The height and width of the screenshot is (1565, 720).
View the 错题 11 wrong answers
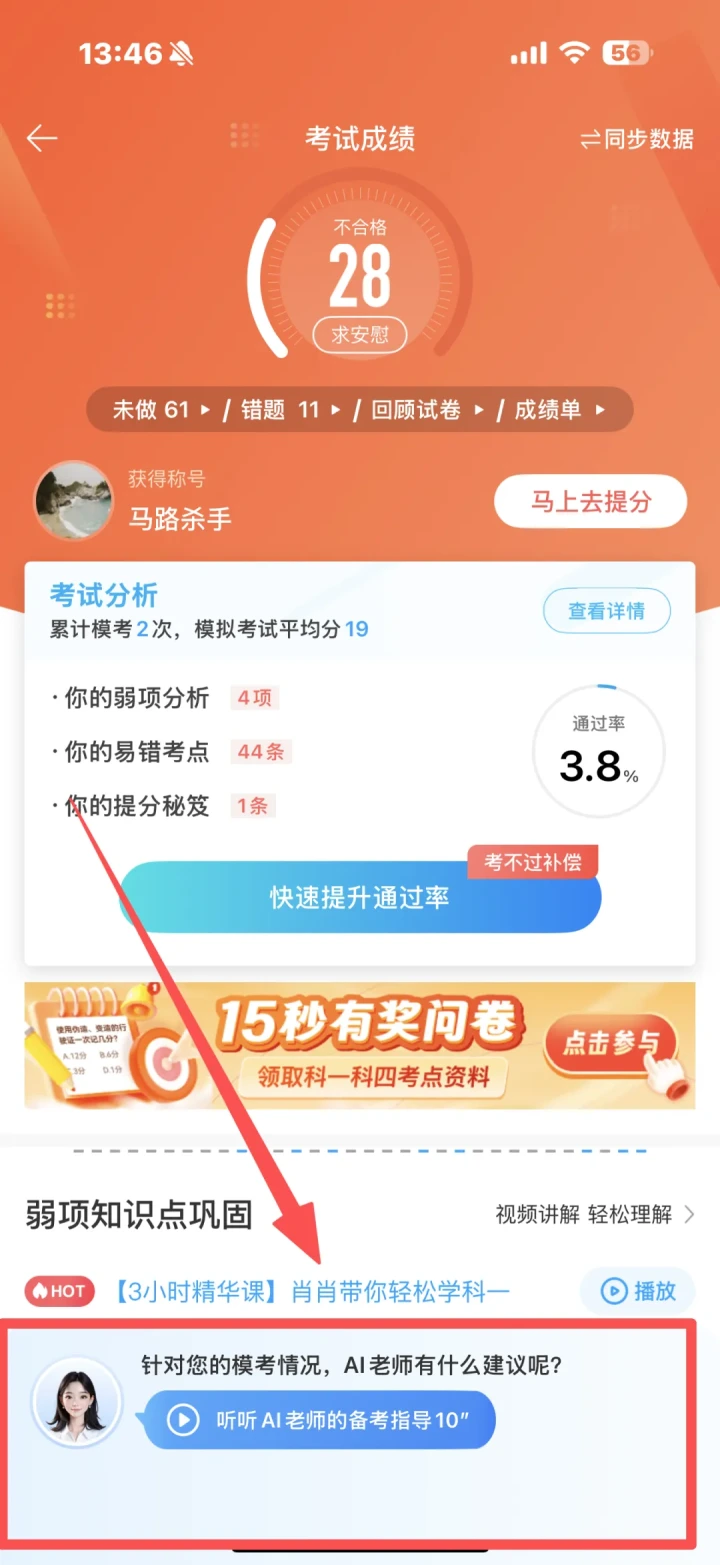[x=290, y=409]
